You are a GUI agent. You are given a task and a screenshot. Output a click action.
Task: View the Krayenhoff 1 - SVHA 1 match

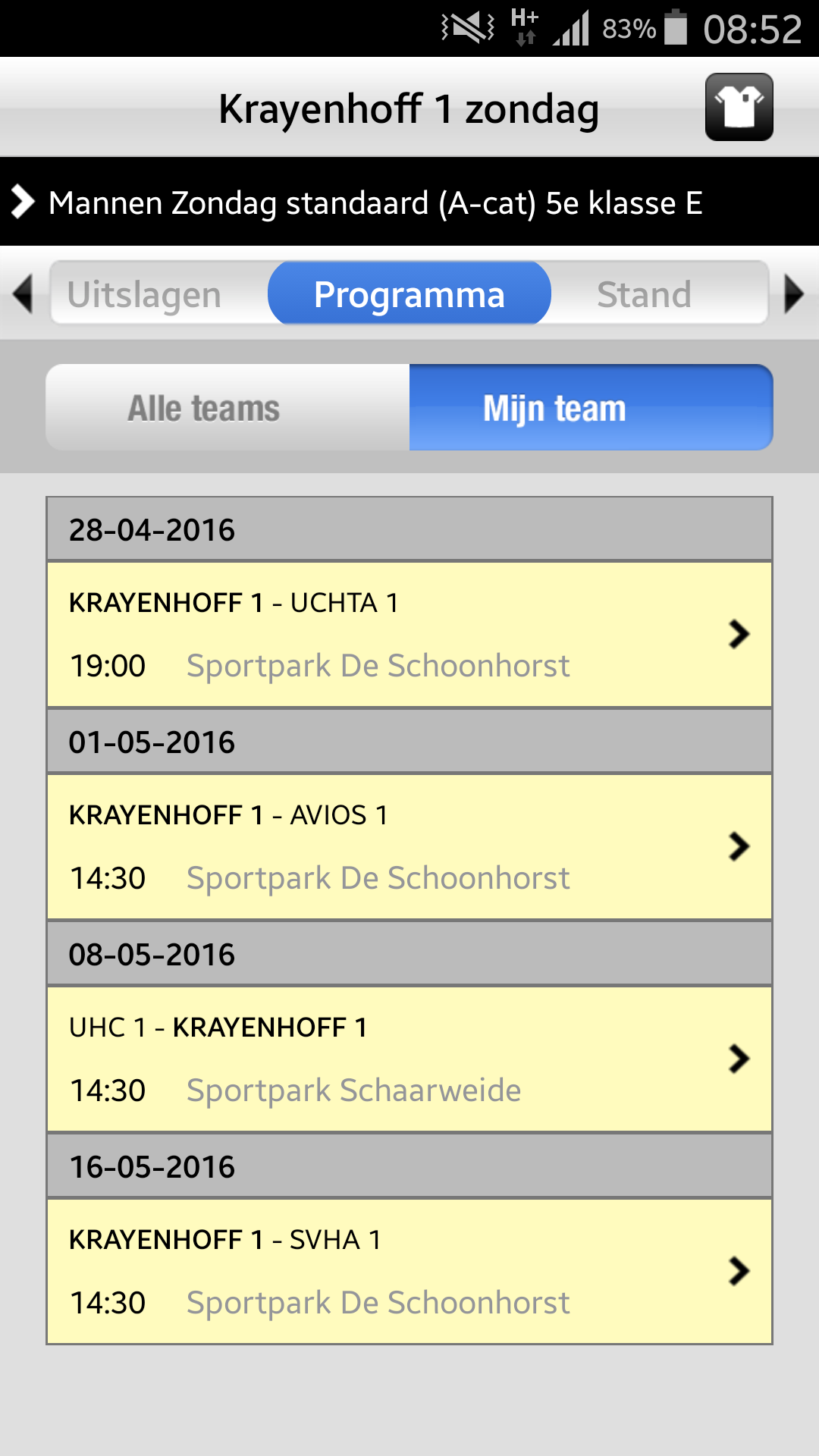click(409, 1272)
